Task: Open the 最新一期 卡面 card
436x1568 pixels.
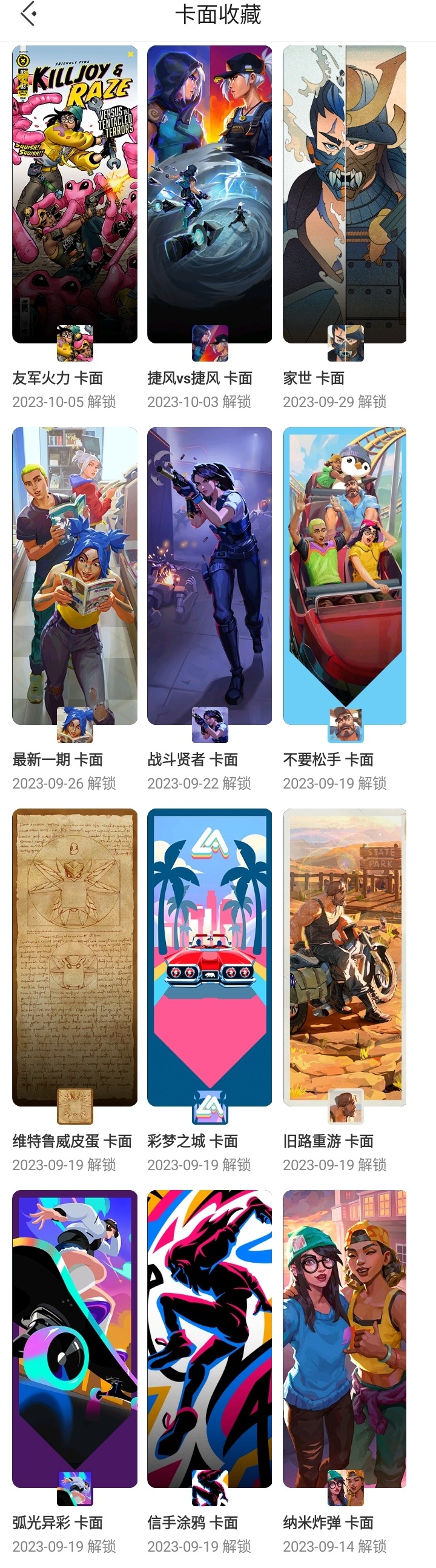Action: (75, 576)
